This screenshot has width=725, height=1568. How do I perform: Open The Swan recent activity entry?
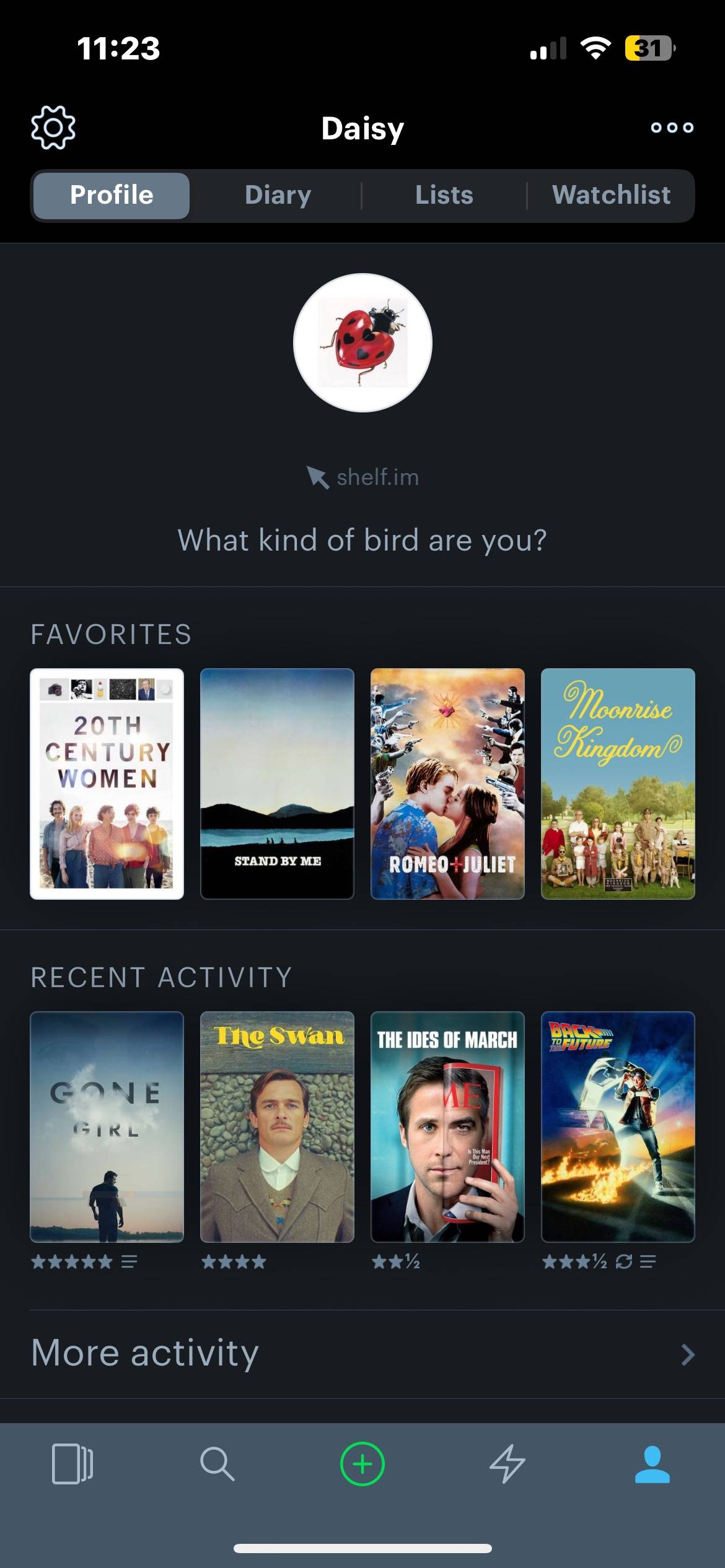pos(277,1126)
